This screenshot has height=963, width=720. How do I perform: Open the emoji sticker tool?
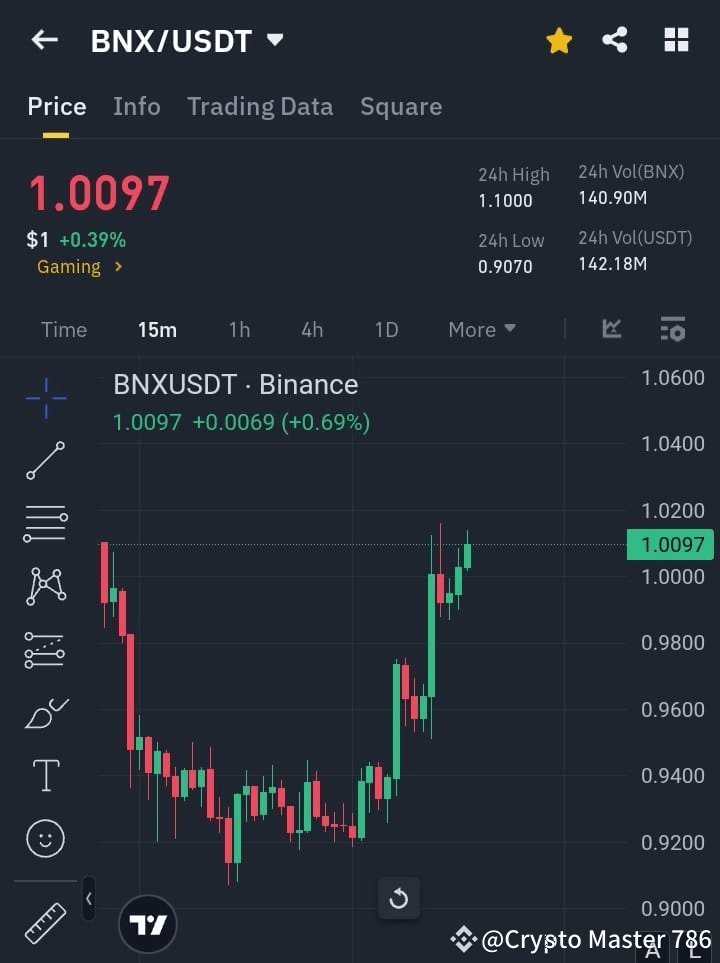(45, 838)
